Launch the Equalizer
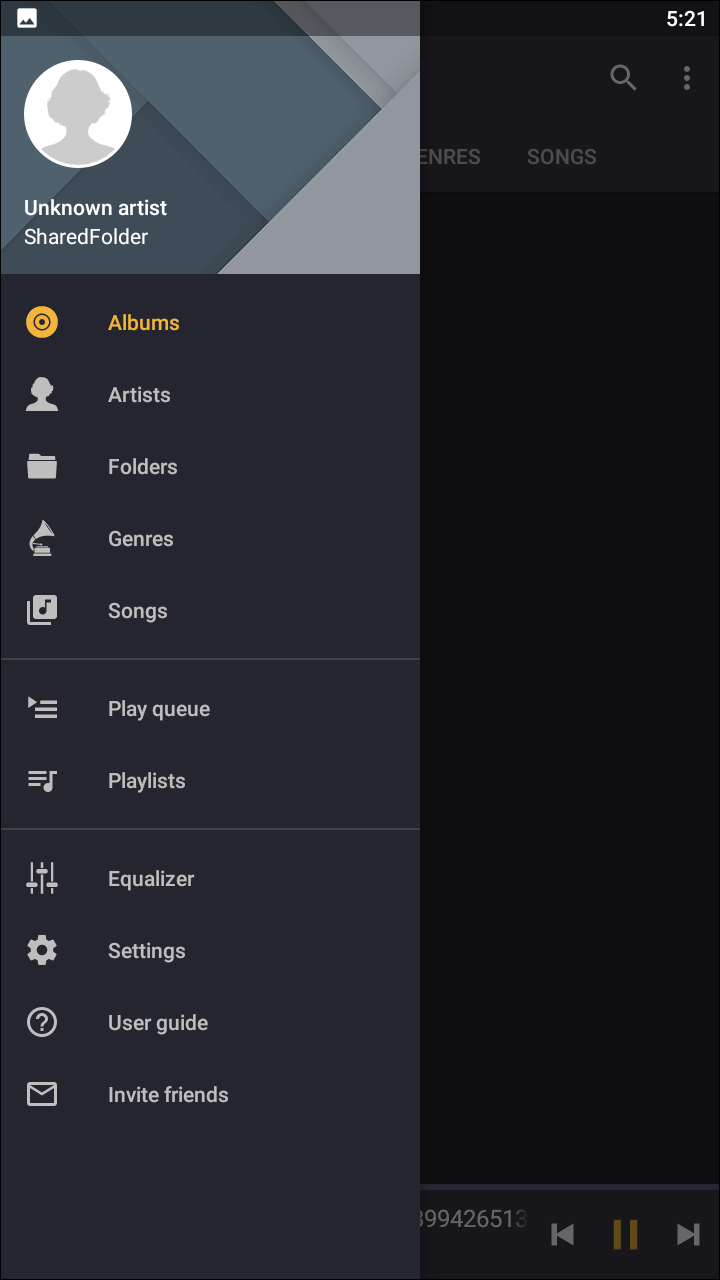The width and height of the screenshot is (720, 1280). 210,879
